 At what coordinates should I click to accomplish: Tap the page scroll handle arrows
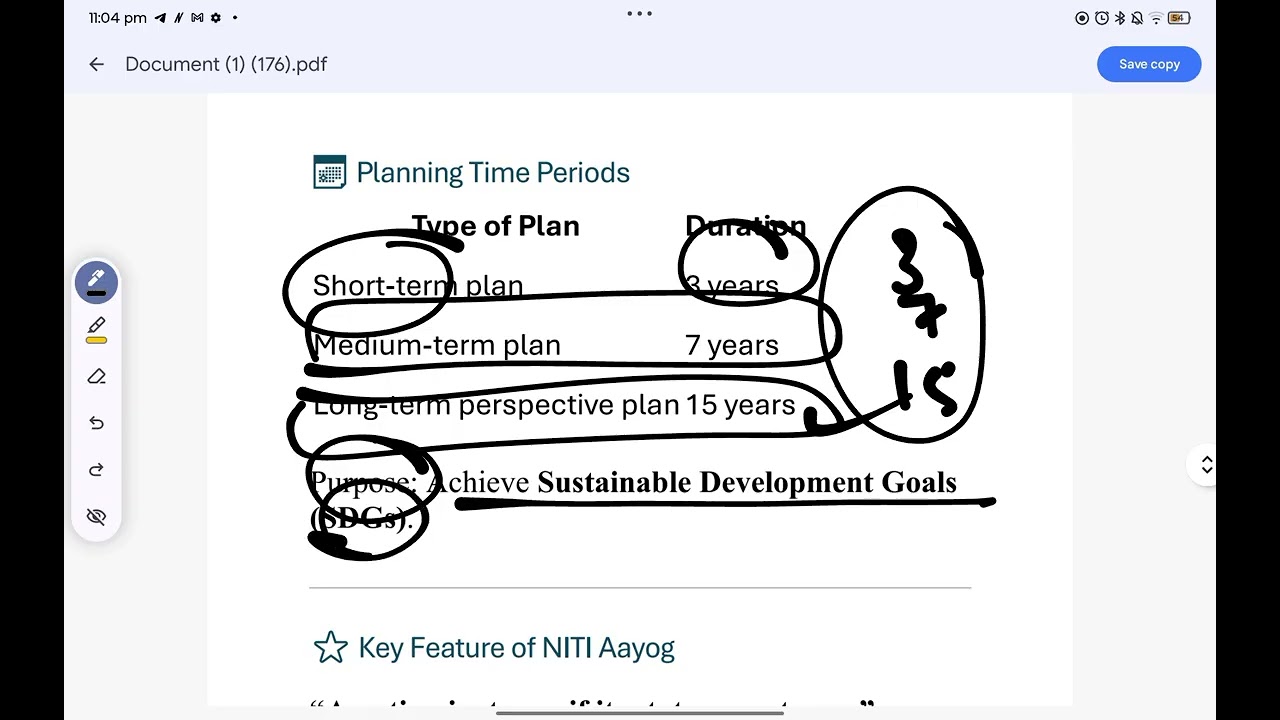point(1206,465)
